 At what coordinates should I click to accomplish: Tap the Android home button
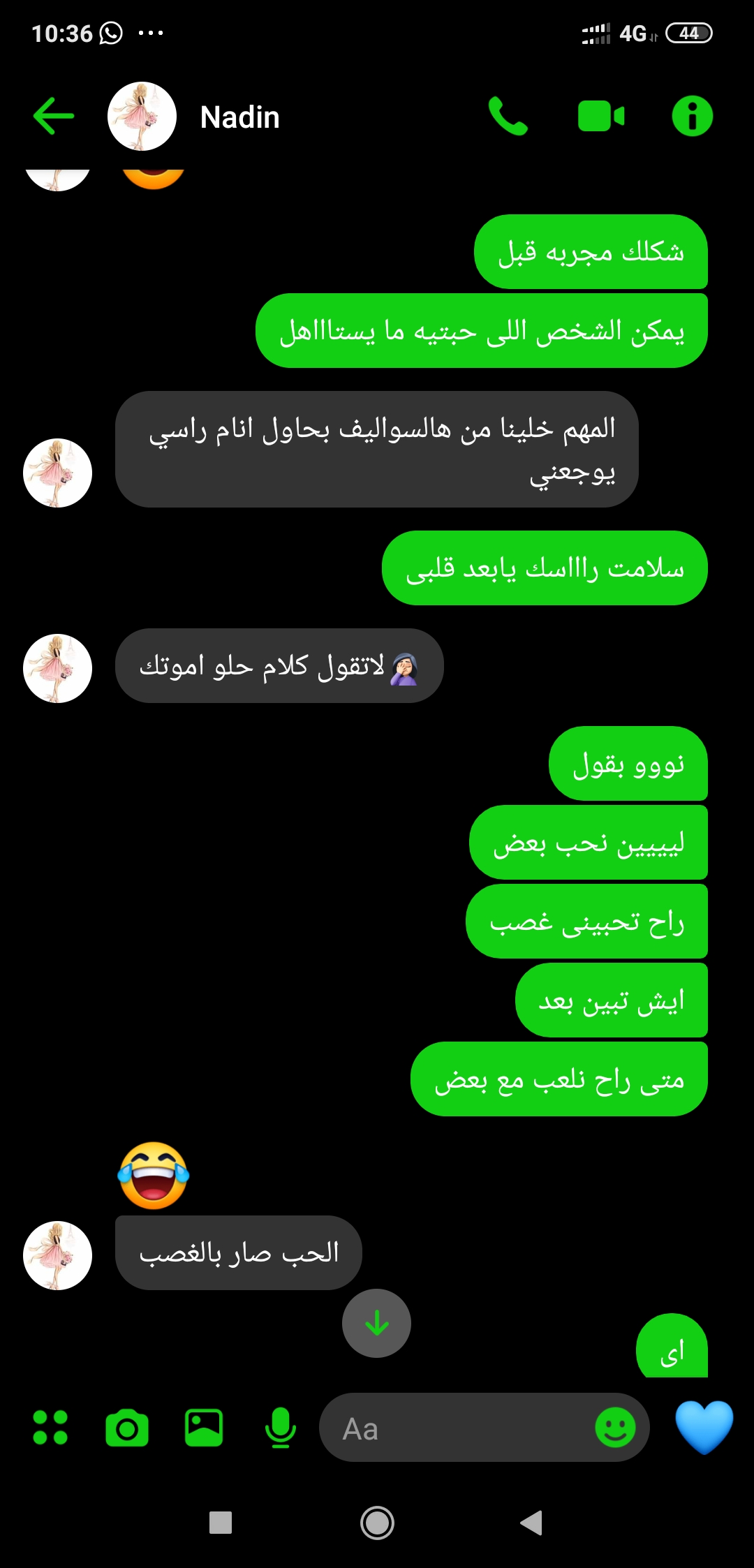click(x=377, y=1523)
